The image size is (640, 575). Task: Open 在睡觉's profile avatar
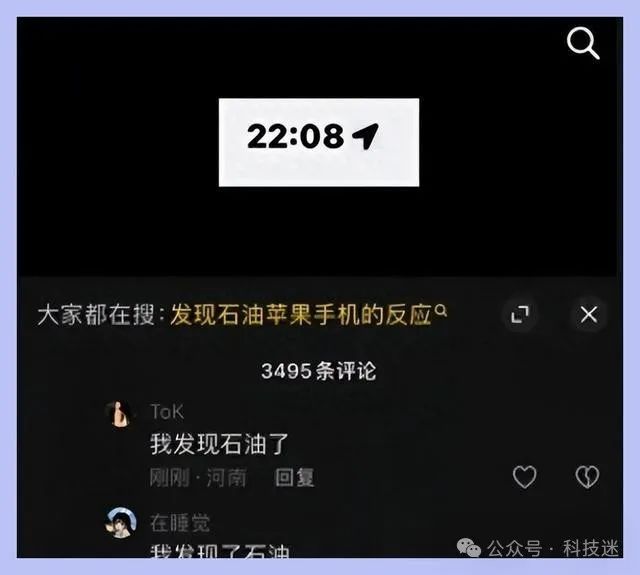[121, 522]
